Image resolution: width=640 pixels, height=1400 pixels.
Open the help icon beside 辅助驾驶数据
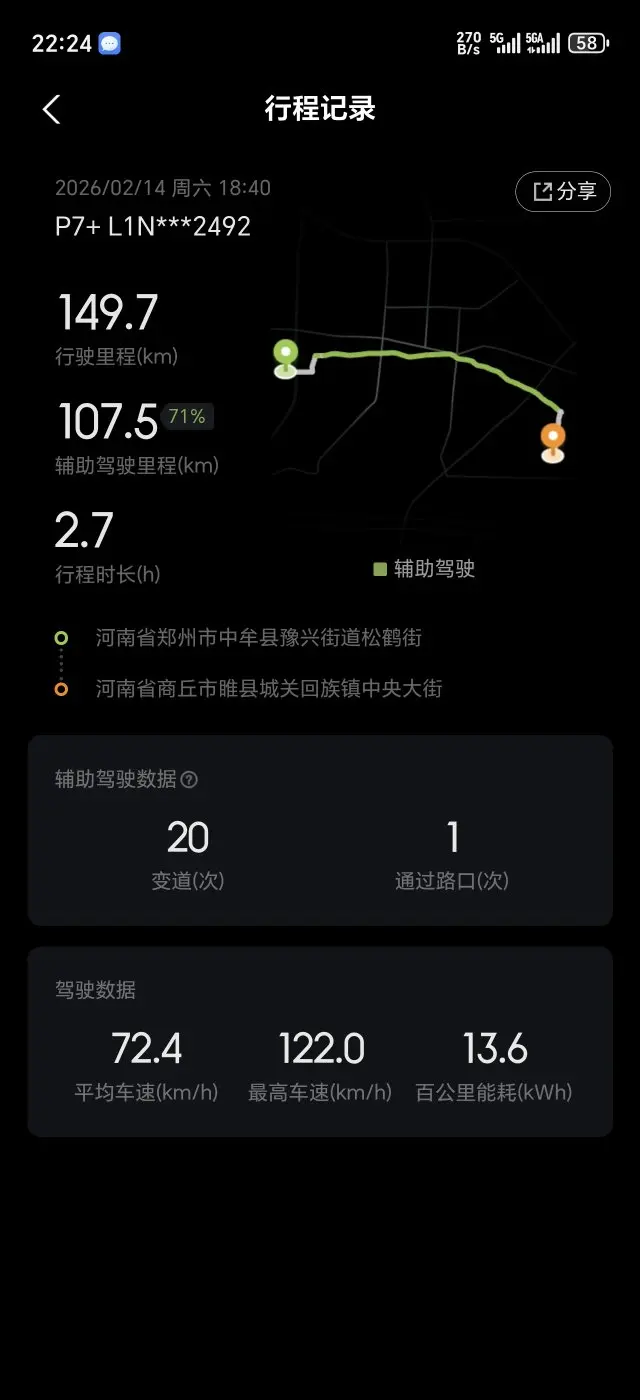[x=189, y=780]
